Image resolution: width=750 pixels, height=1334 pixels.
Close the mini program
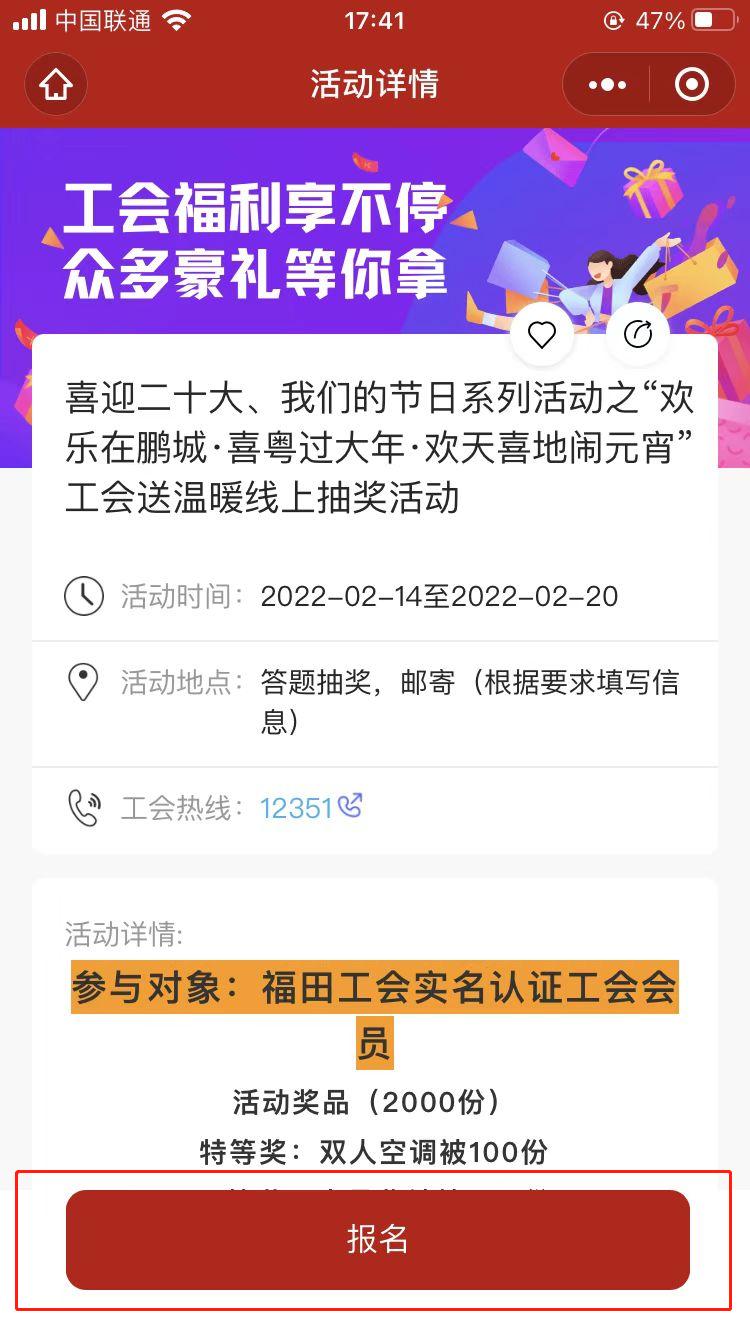click(x=691, y=85)
